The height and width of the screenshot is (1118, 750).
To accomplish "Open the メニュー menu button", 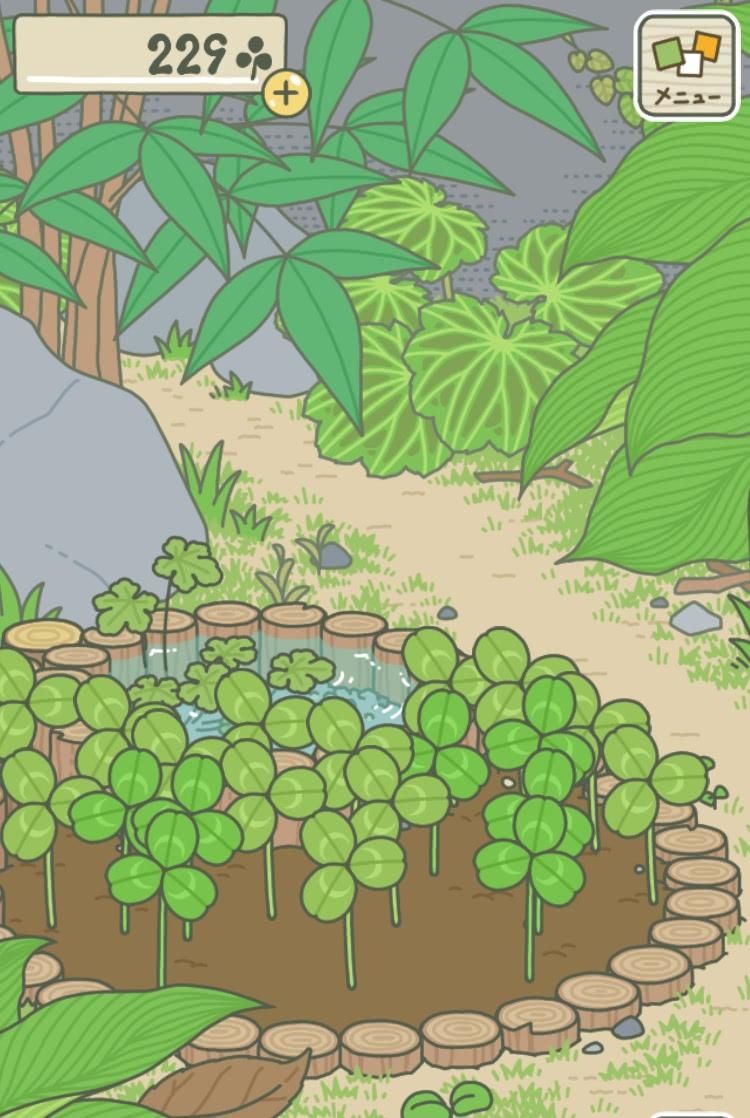I will click(686, 65).
